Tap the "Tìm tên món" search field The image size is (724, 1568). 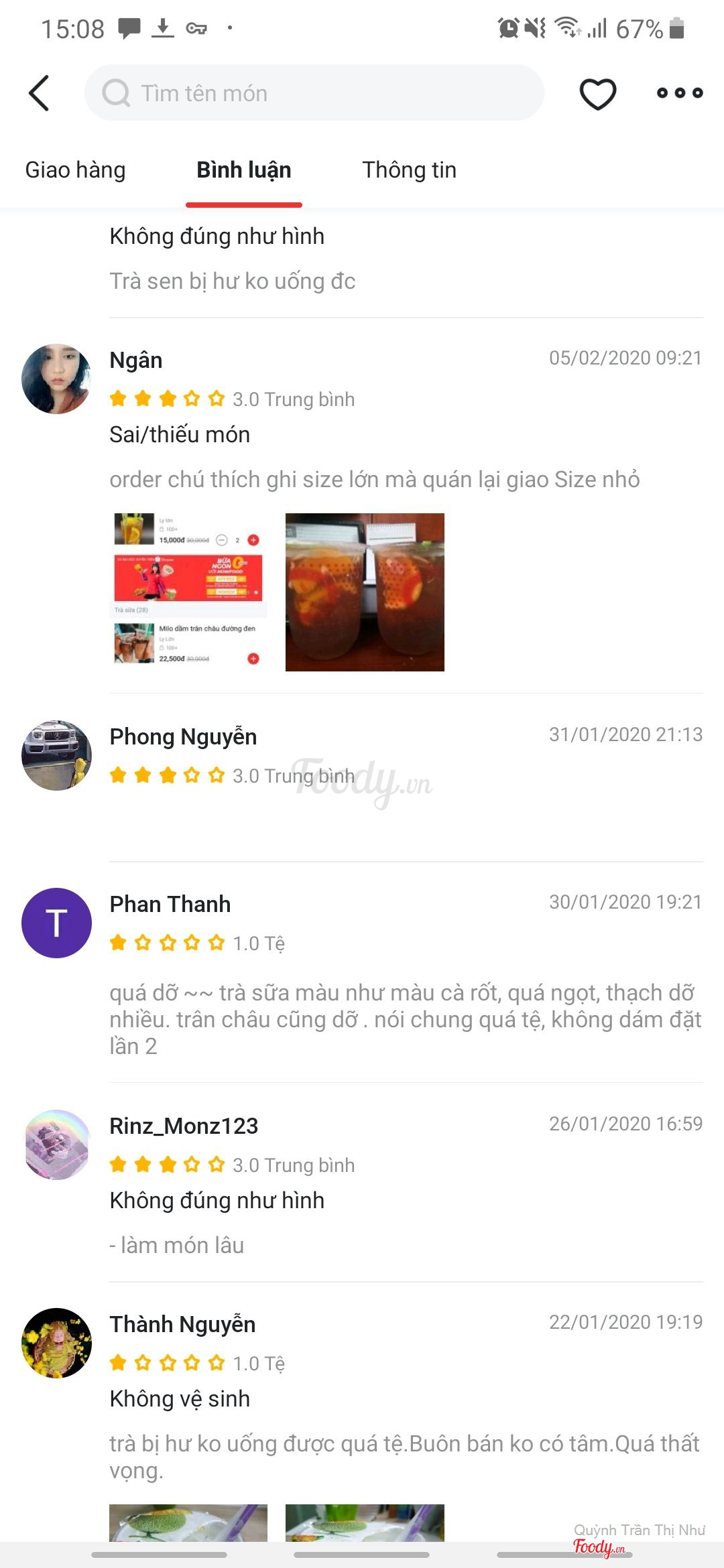coord(314,93)
